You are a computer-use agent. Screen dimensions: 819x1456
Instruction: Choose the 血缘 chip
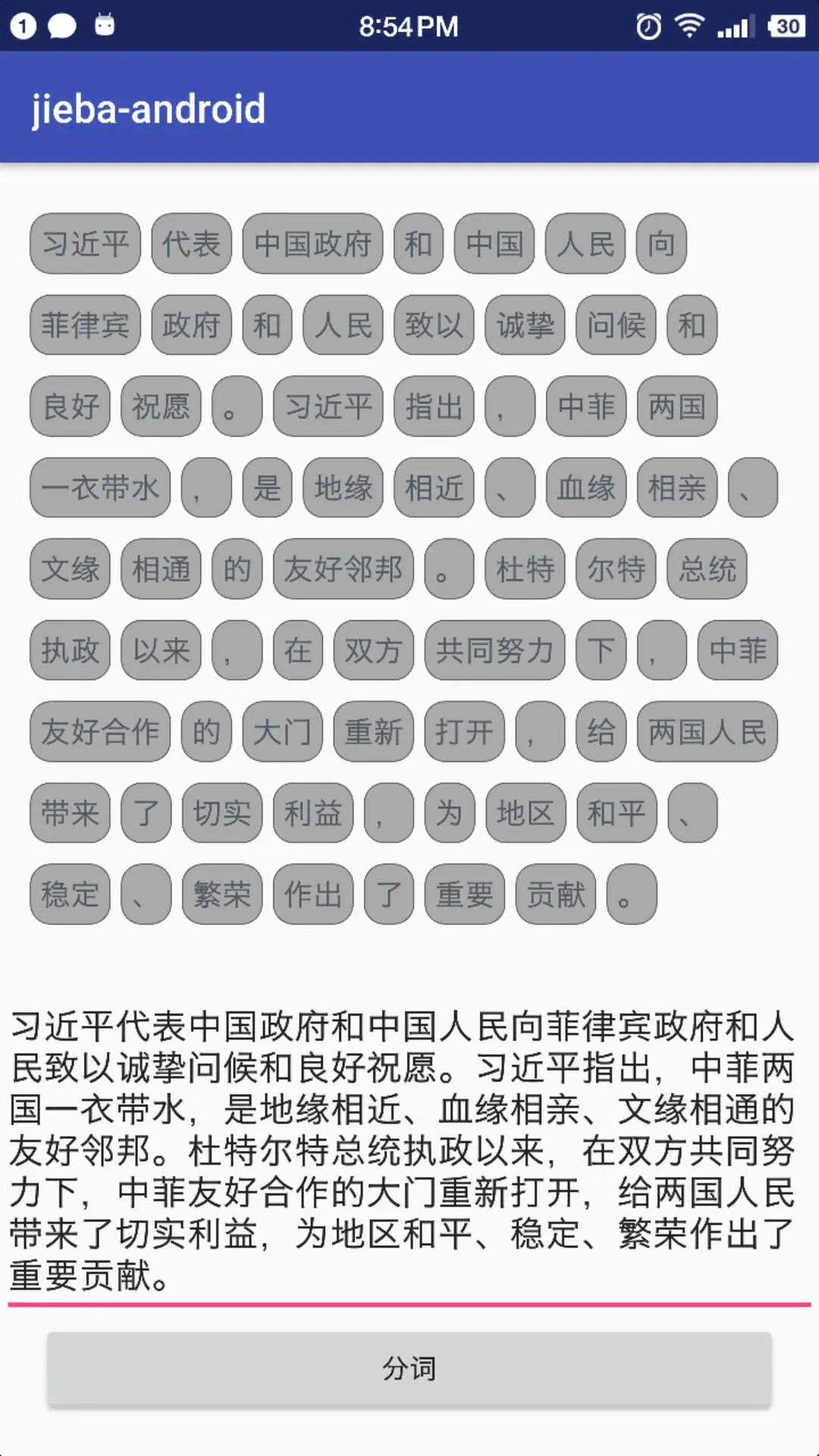[x=585, y=487]
